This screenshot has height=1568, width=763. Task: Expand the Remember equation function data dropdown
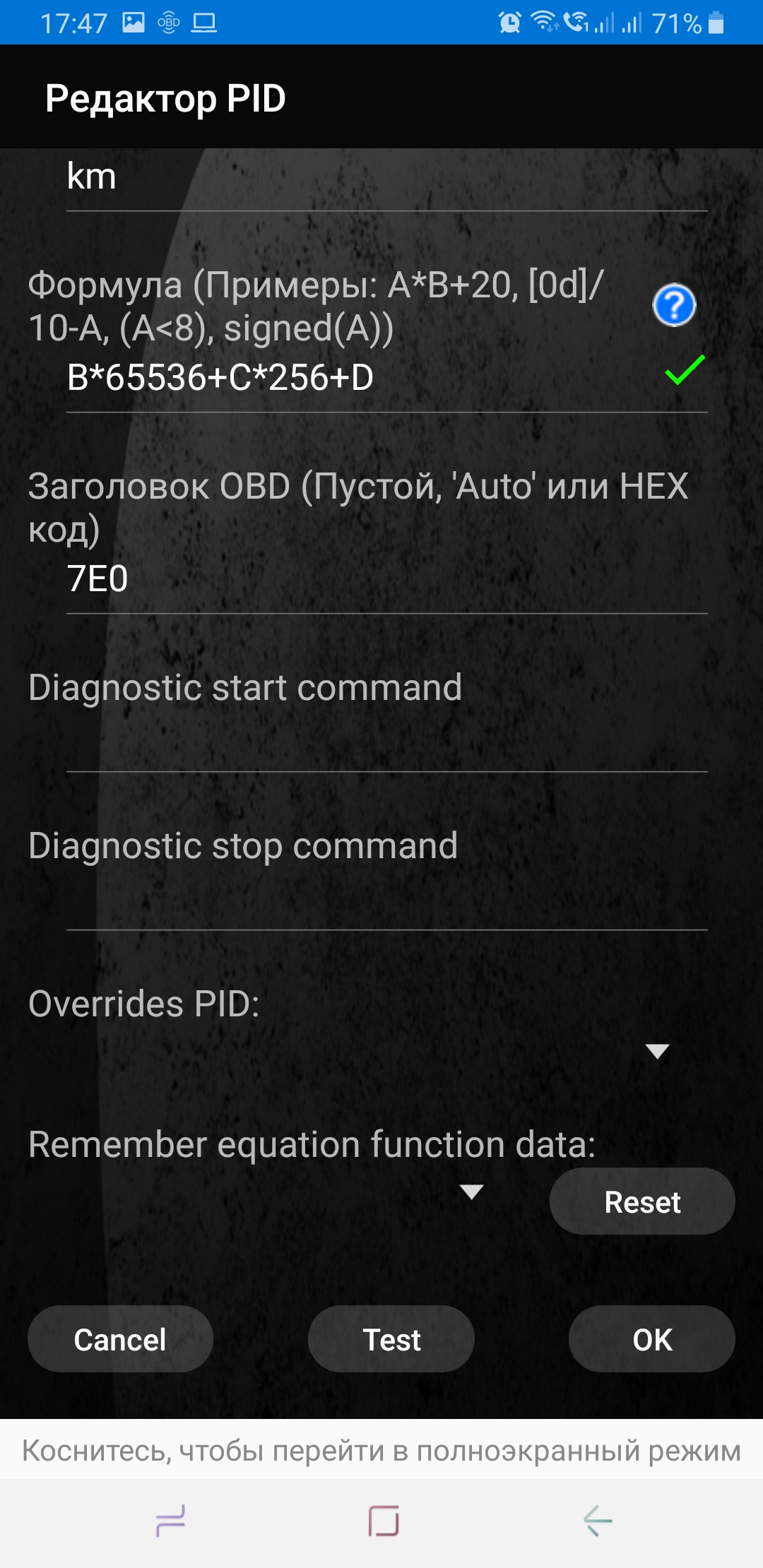471,1192
